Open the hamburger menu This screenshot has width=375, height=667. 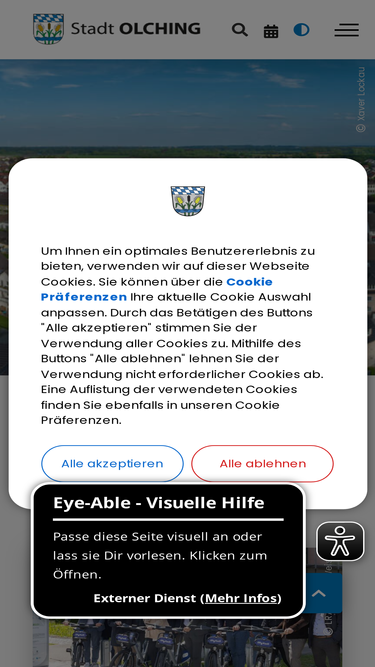(347, 30)
